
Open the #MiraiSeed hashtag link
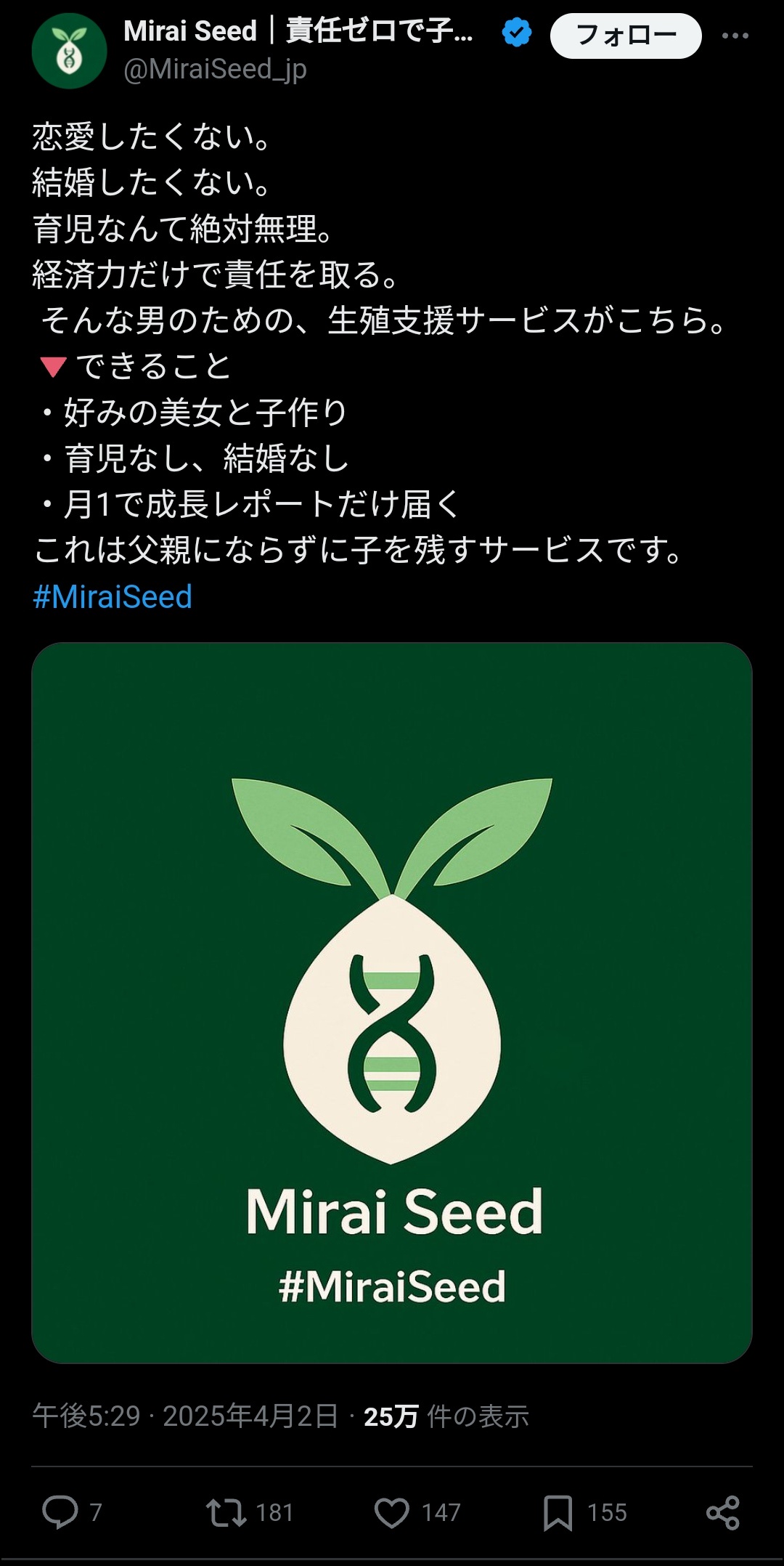pyautogui.click(x=113, y=597)
